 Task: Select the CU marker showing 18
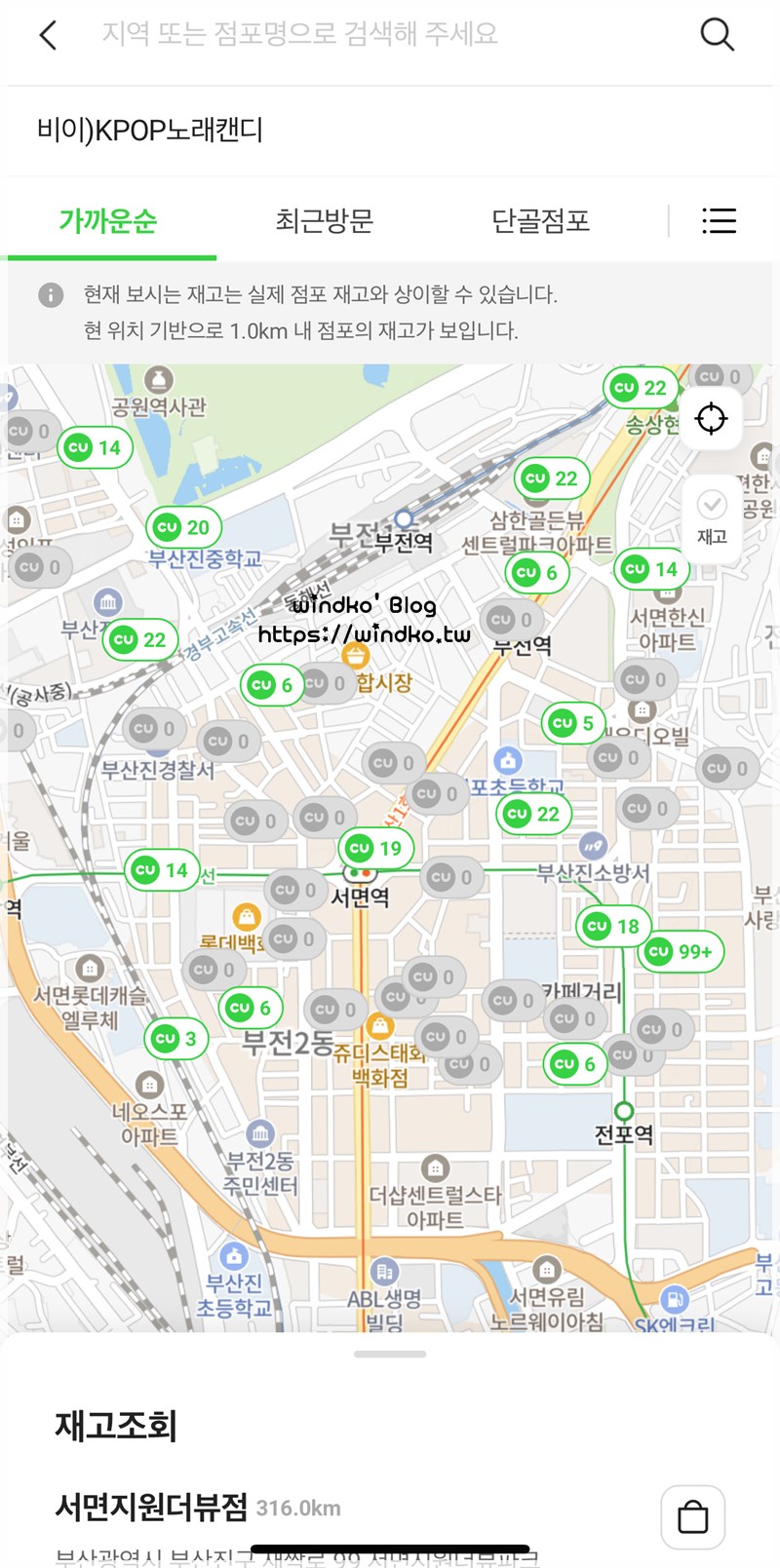[613, 926]
